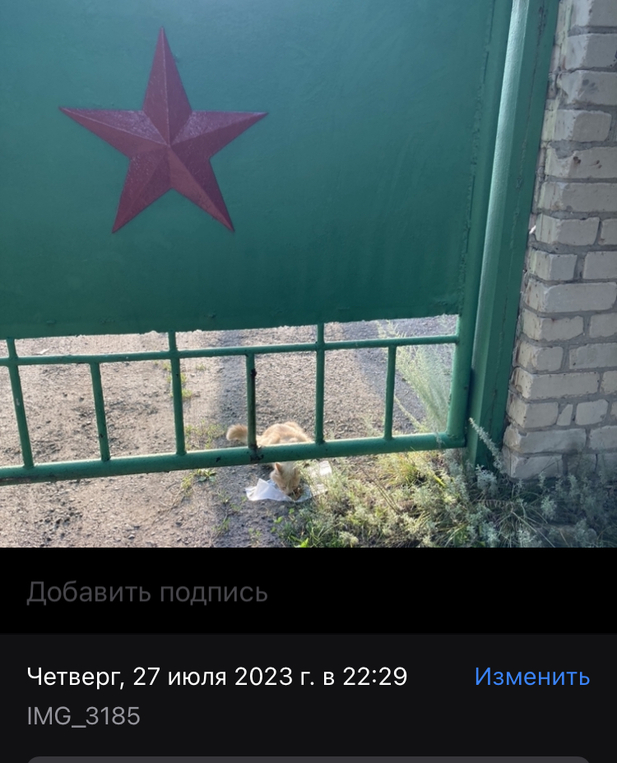
Task: Tap the photo IMG_3185 in the viewer
Action: point(308,273)
